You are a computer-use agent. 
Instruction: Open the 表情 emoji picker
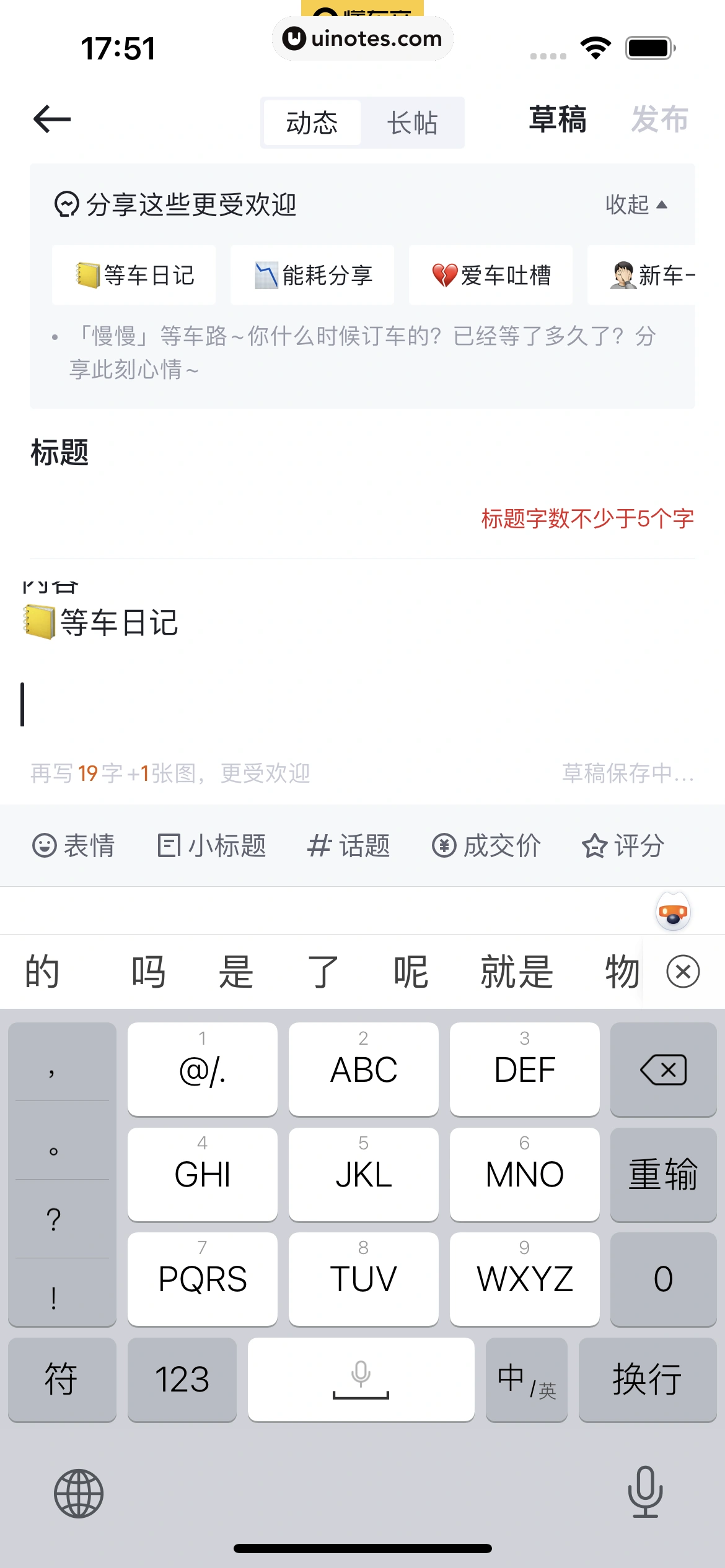(x=73, y=845)
